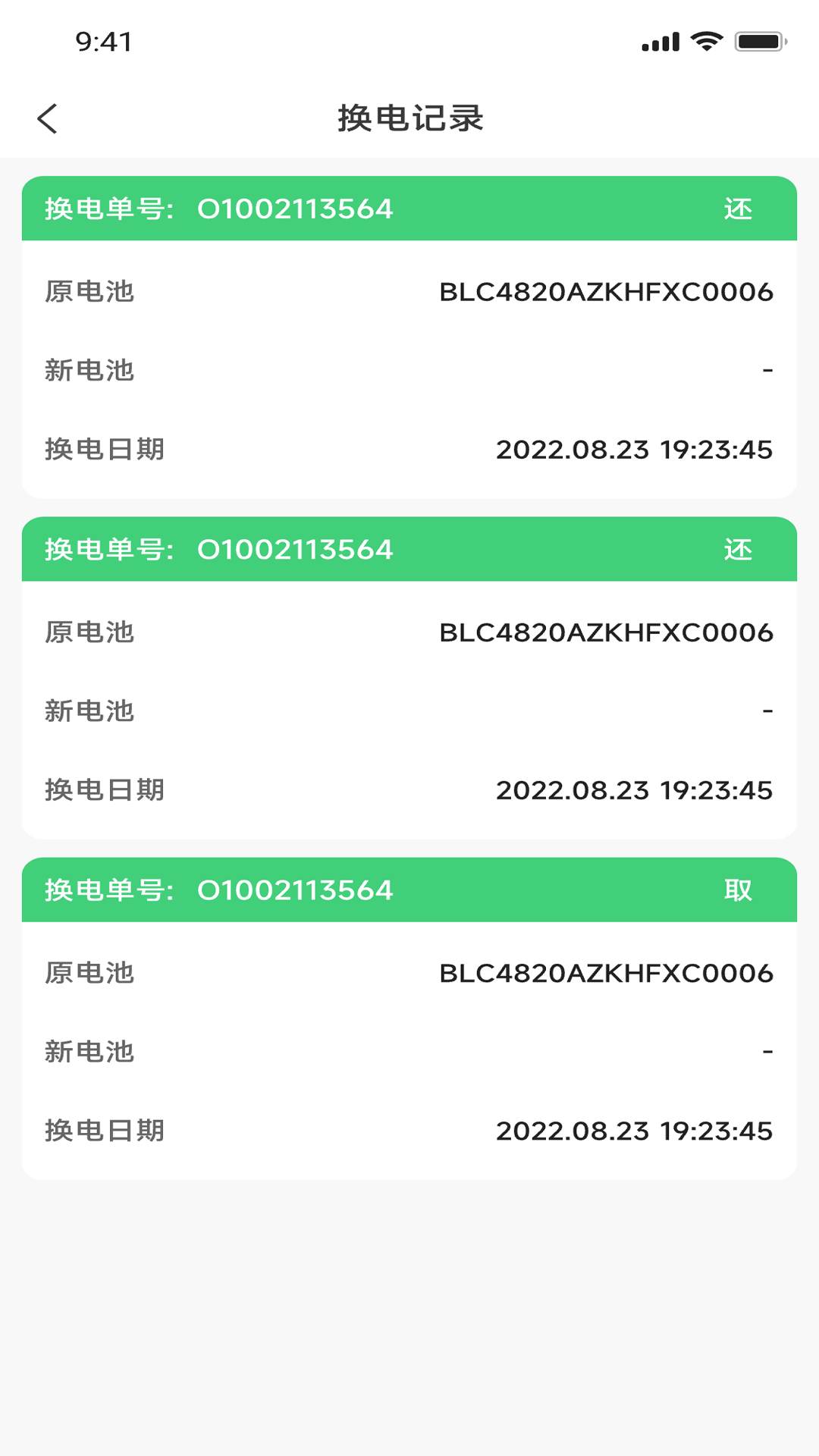Open the swap record marked 取
Image resolution: width=819 pixels, height=1456 pixels.
click(x=409, y=1018)
